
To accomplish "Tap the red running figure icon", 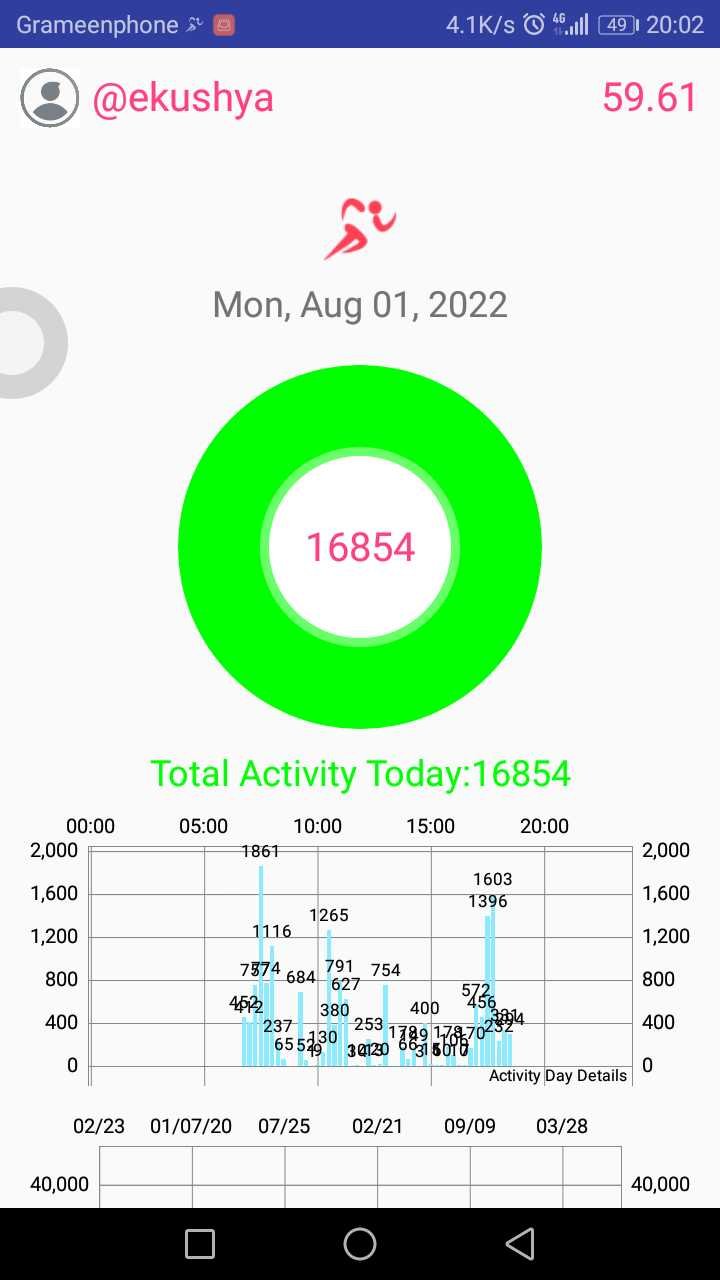I will pyautogui.click(x=360, y=229).
